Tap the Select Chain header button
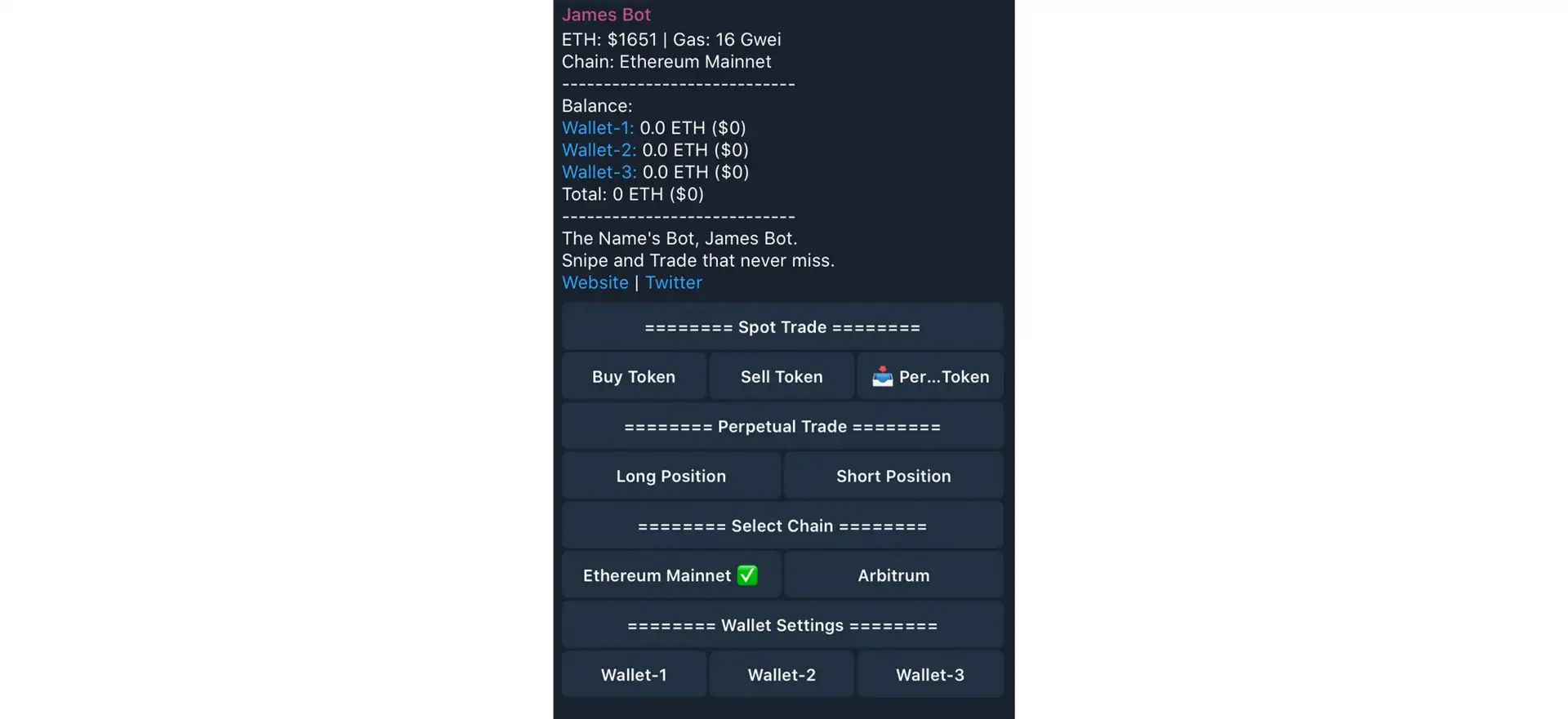 pos(782,526)
